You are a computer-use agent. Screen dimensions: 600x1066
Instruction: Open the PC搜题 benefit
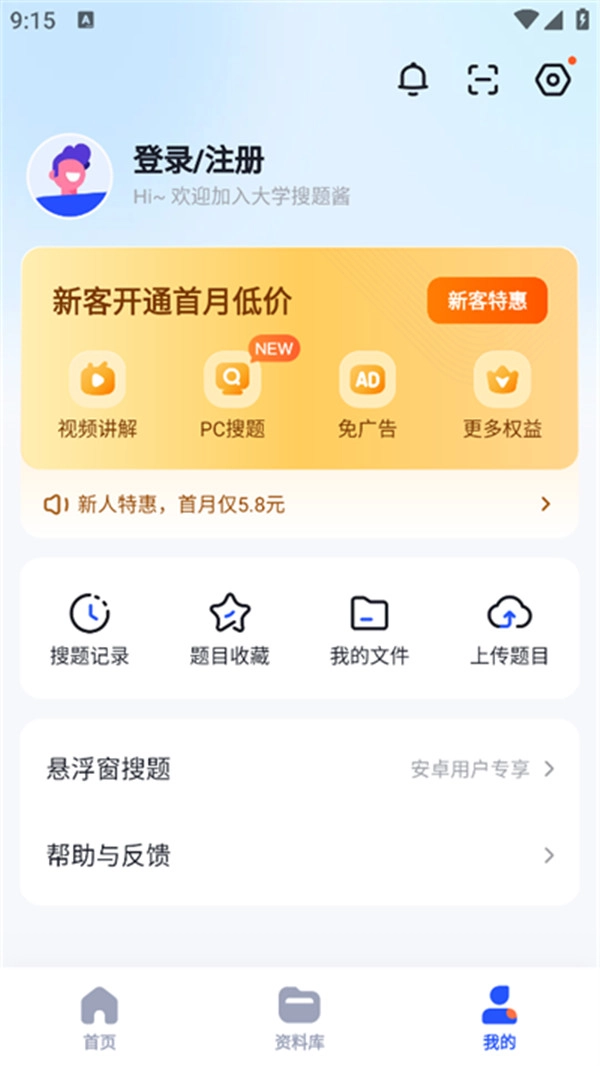(232, 395)
